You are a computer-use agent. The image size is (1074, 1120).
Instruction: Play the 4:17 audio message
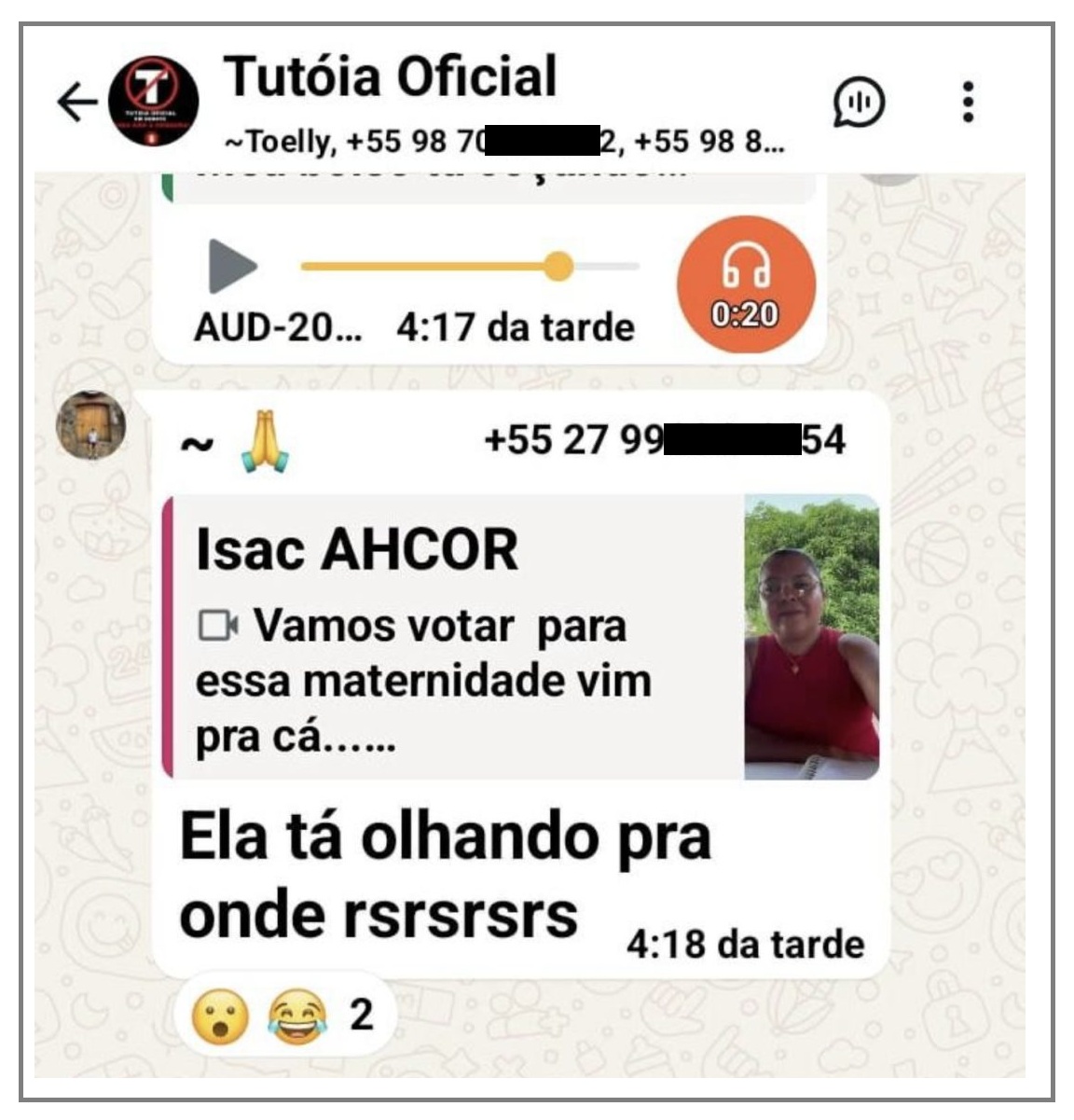tap(230, 266)
